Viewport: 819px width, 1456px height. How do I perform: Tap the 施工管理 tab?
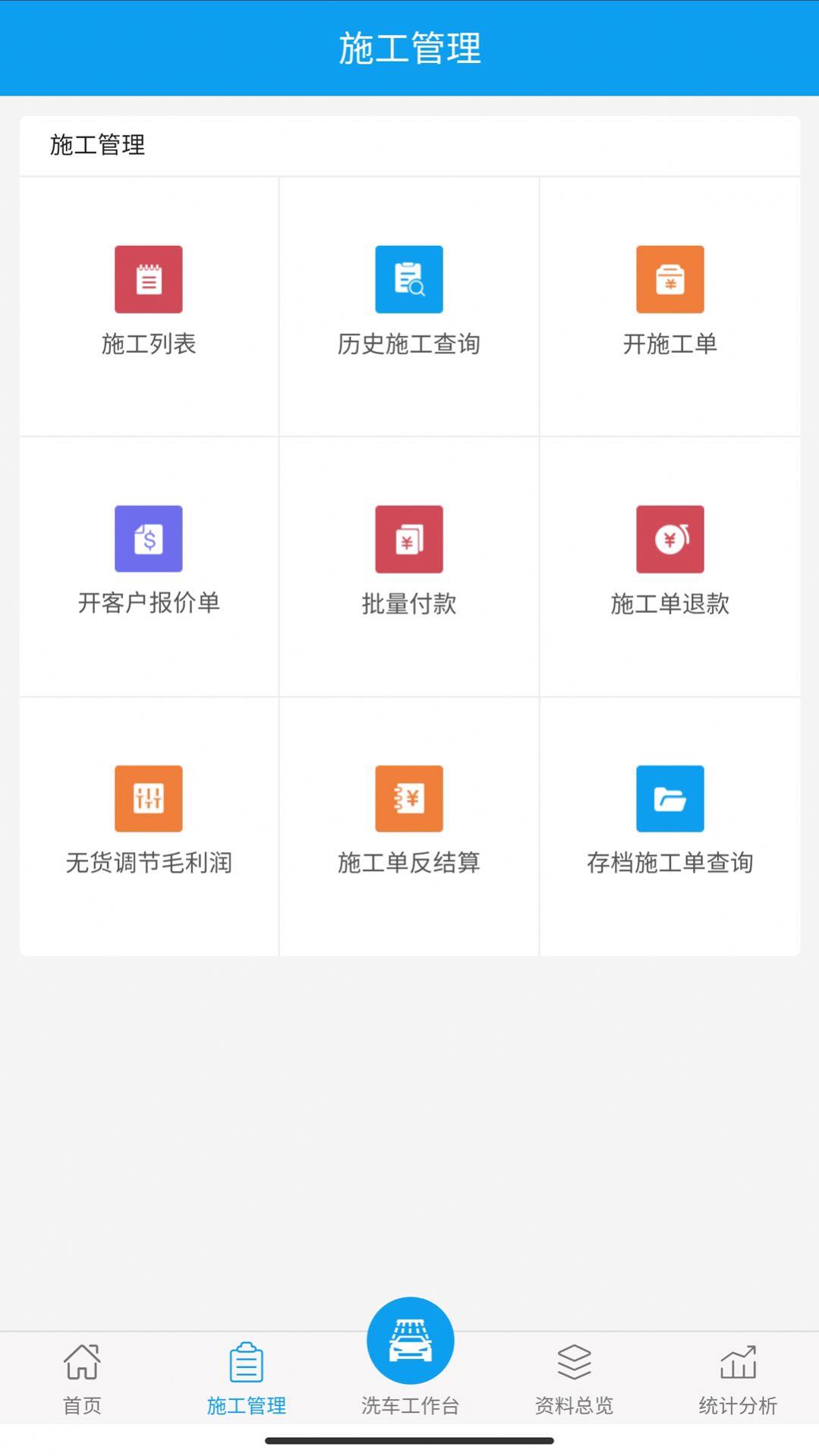point(246,1379)
